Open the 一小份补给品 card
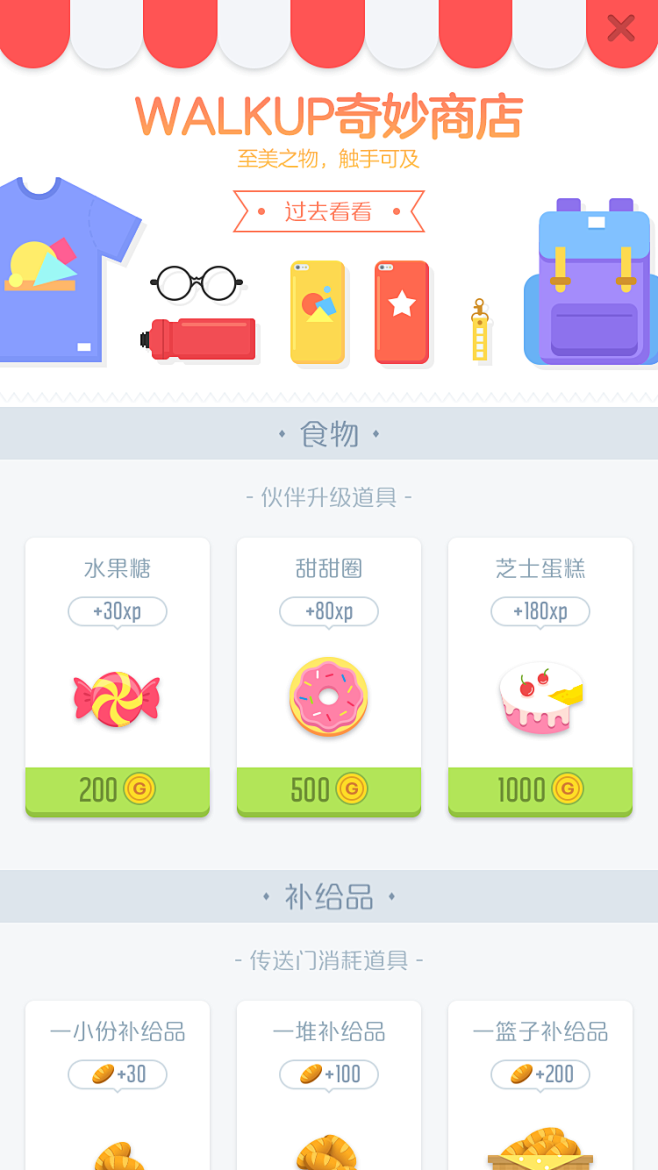 click(x=117, y=1090)
